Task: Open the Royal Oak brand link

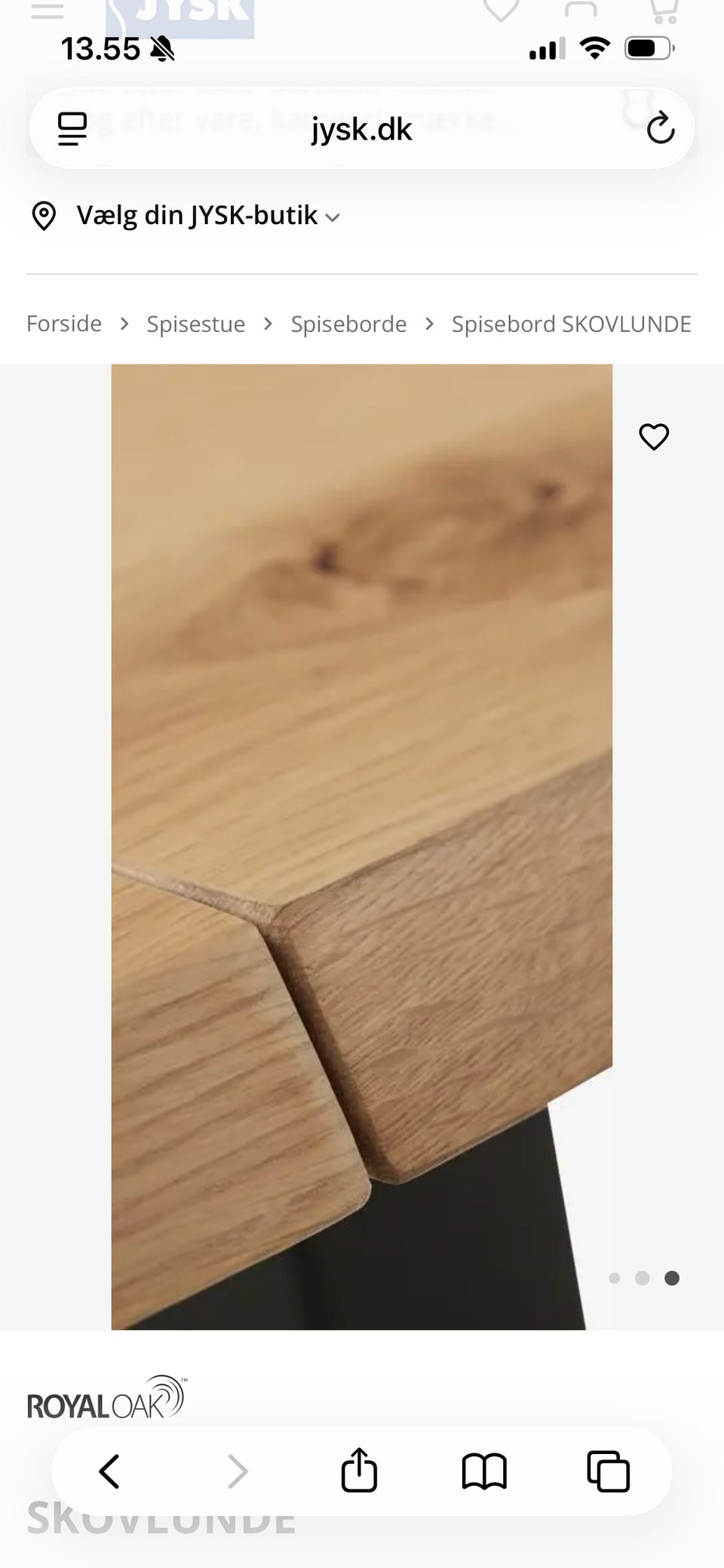Action: tap(106, 1397)
